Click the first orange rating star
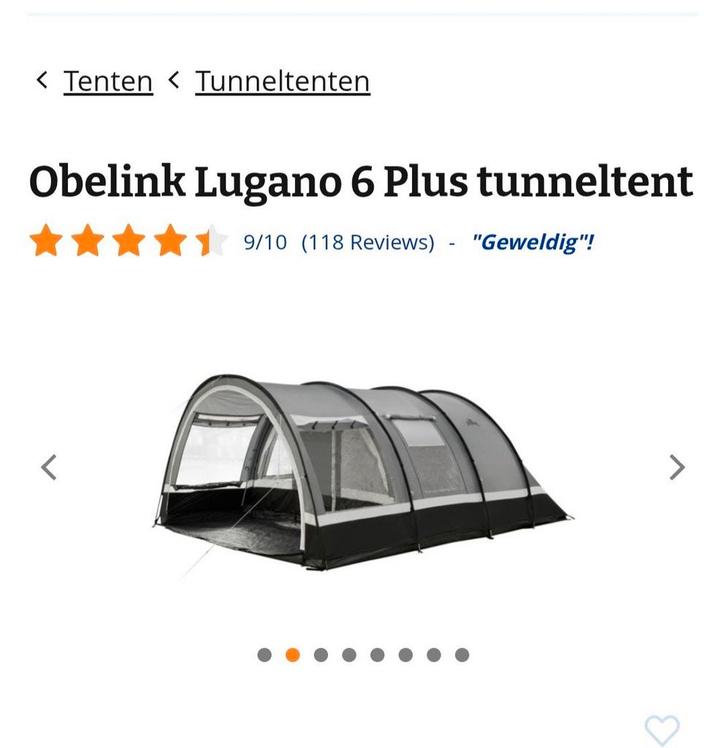This screenshot has width=726, height=748. coord(48,241)
